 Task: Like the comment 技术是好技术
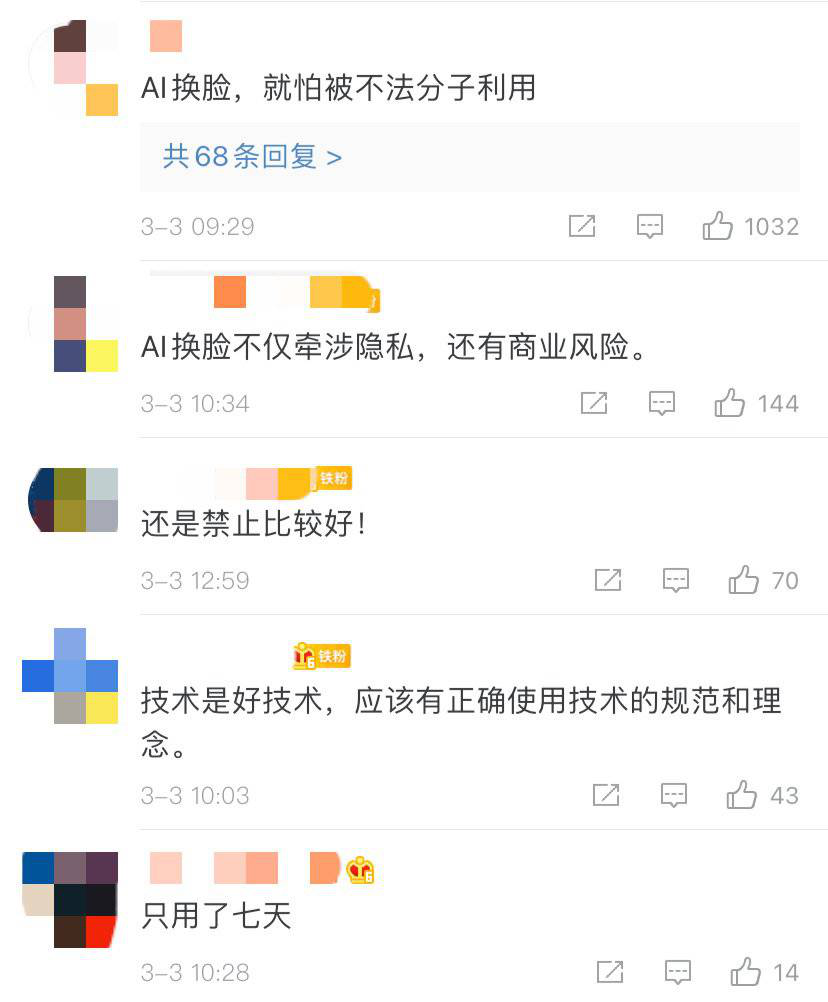click(742, 796)
